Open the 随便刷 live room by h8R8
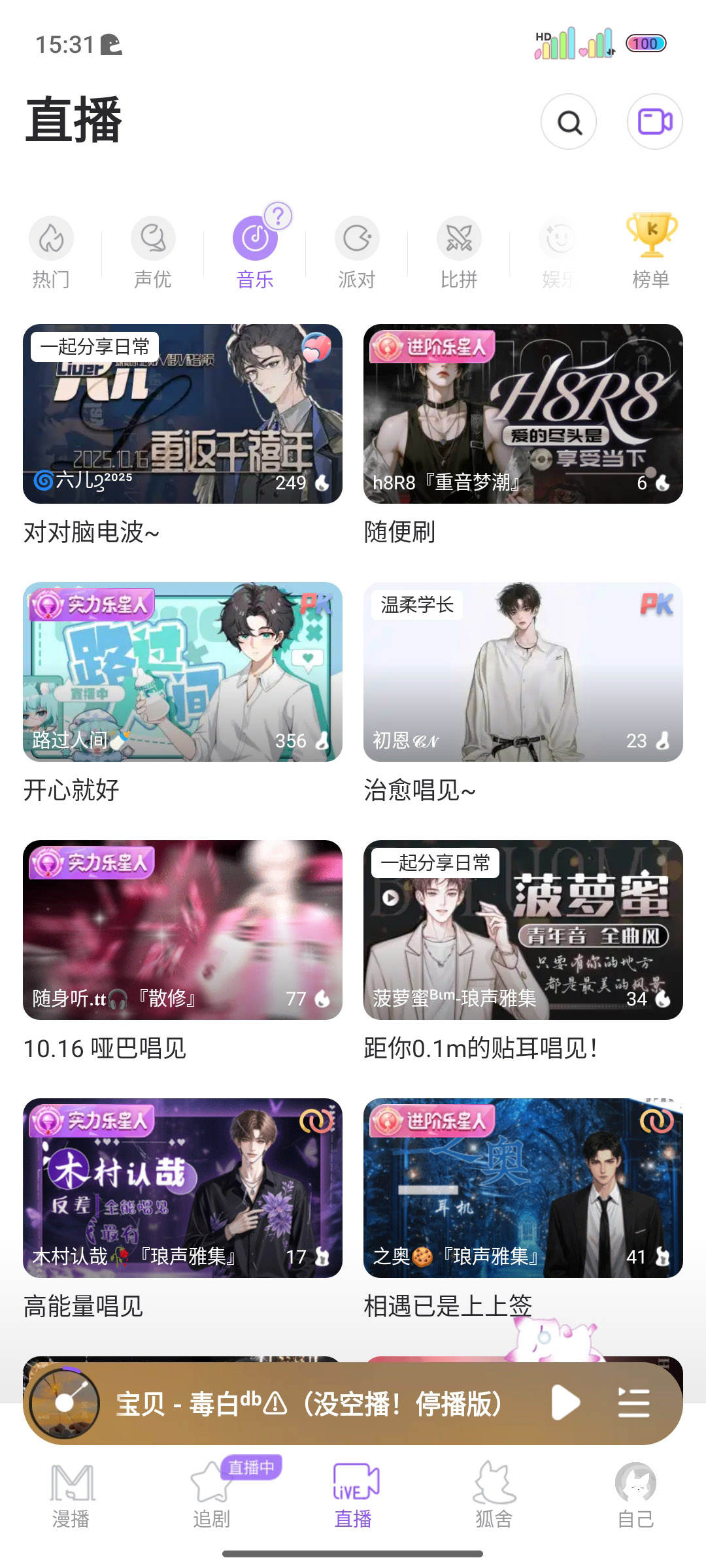 (x=523, y=414)
